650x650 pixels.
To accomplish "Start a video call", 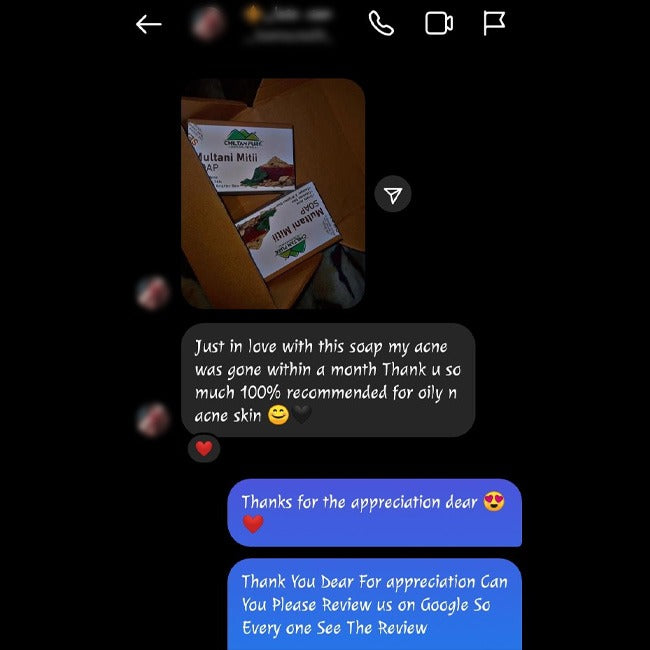I will point(439,24).
